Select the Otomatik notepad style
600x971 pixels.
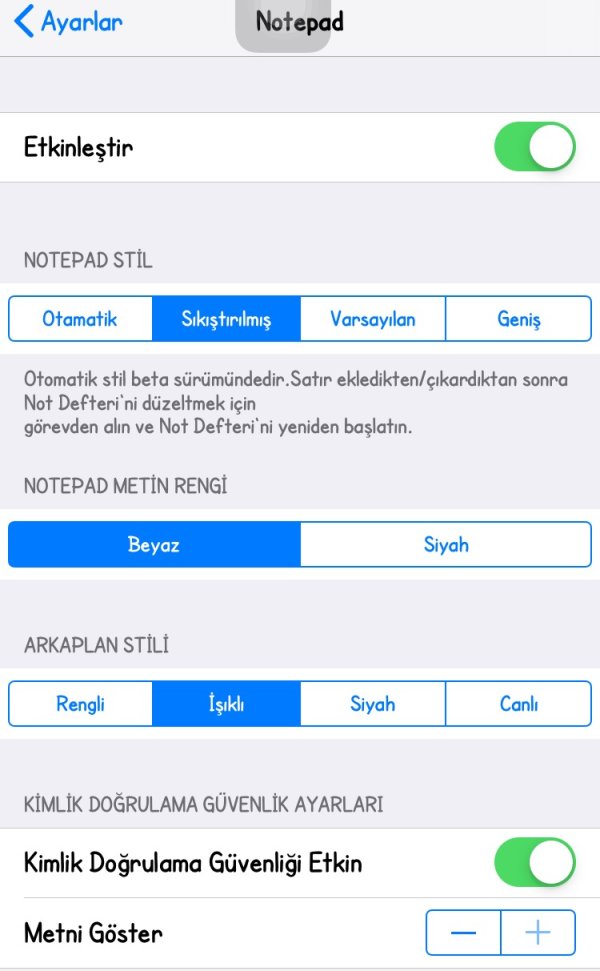[x=80, y=320]
